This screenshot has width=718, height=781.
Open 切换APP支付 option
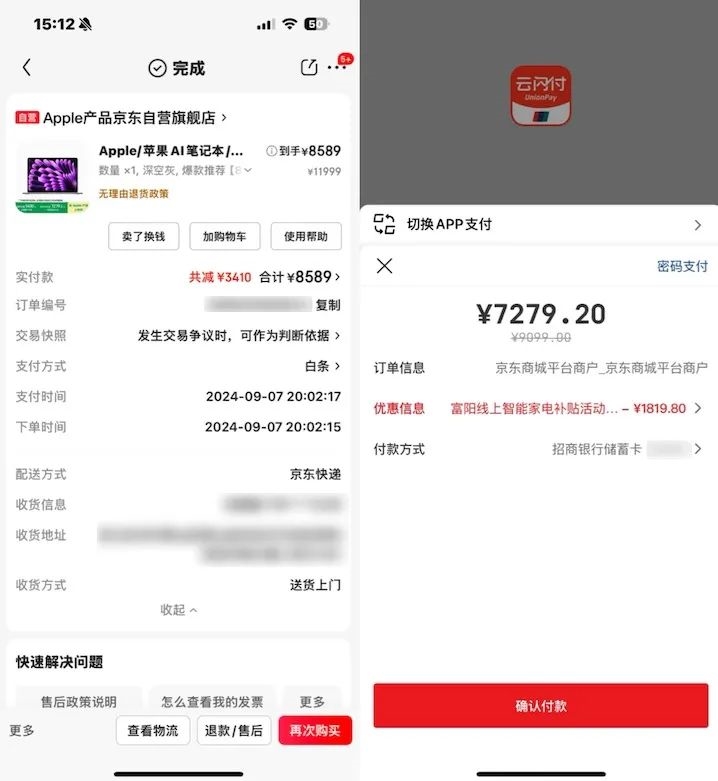point(538,225)
